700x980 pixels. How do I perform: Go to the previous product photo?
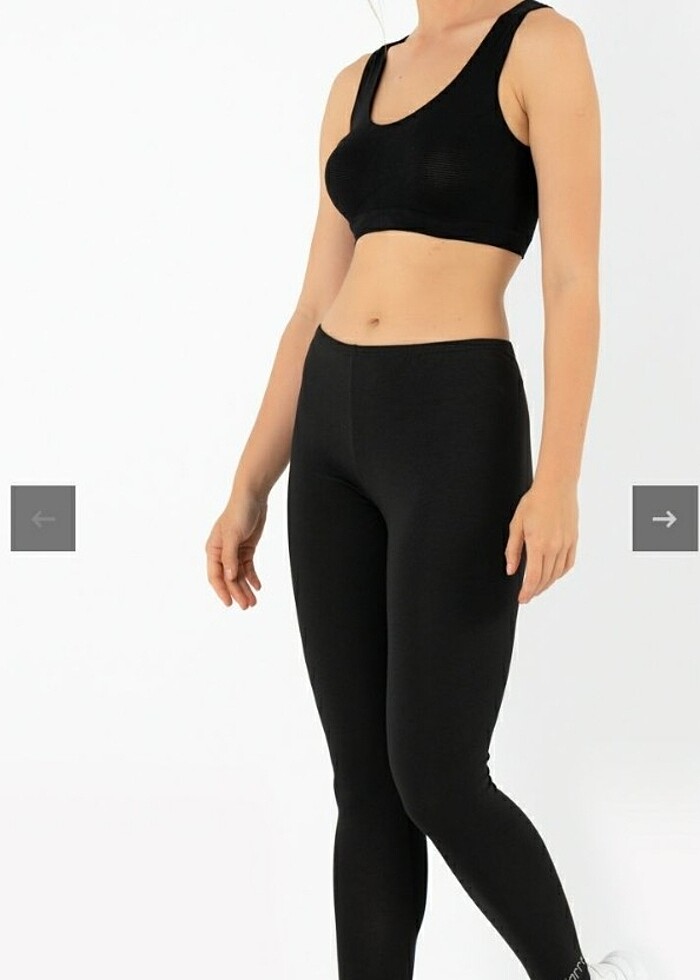43,518
